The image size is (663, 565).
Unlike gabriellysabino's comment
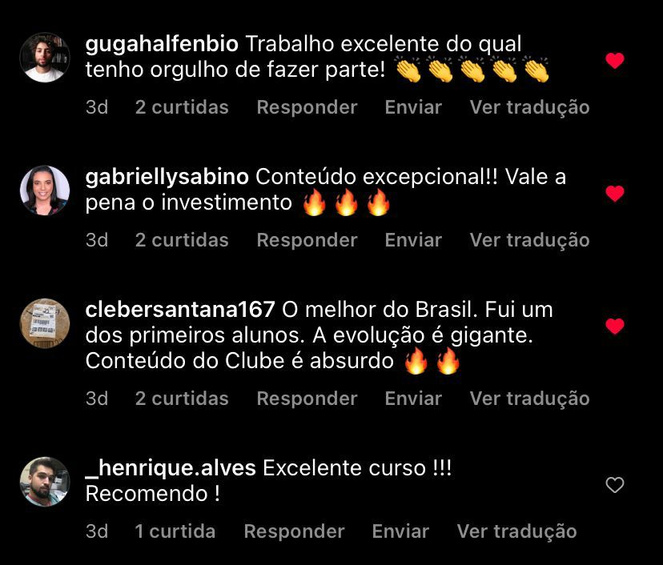pos(615,193)
